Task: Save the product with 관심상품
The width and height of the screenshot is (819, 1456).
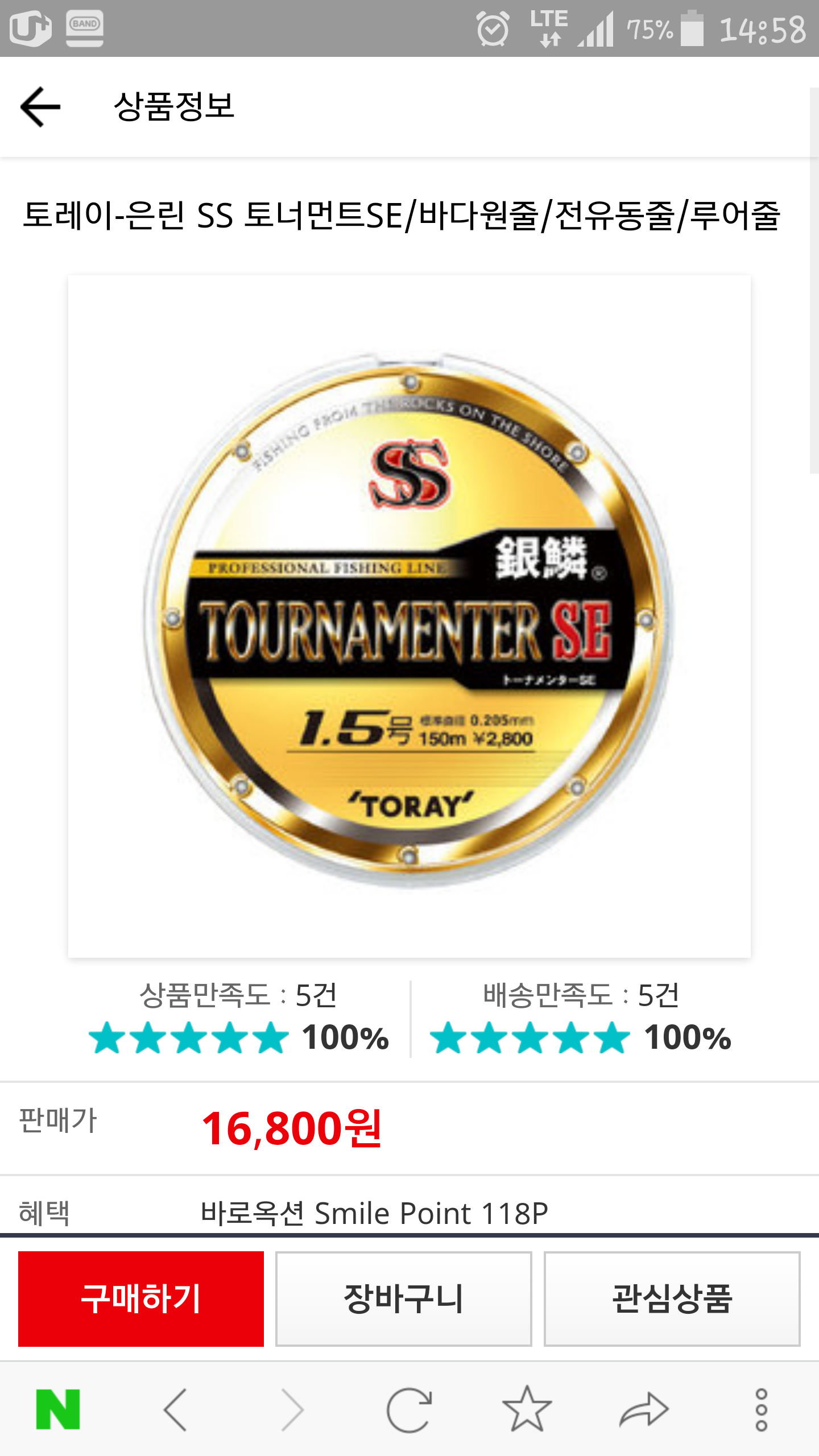Action: click(x=672, y=1298)
